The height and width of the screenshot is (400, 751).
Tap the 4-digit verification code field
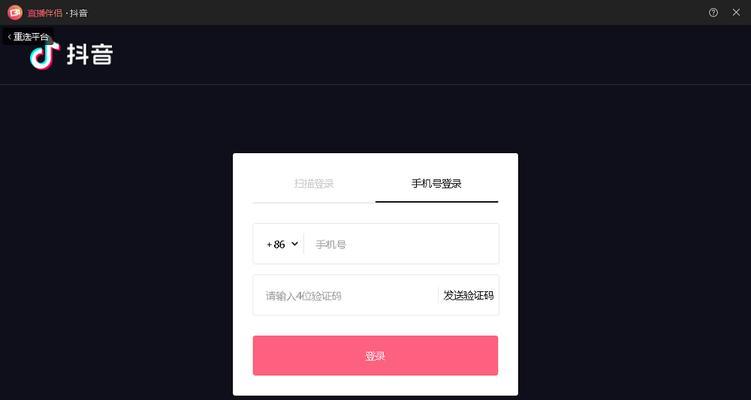(x=345, y=296)
